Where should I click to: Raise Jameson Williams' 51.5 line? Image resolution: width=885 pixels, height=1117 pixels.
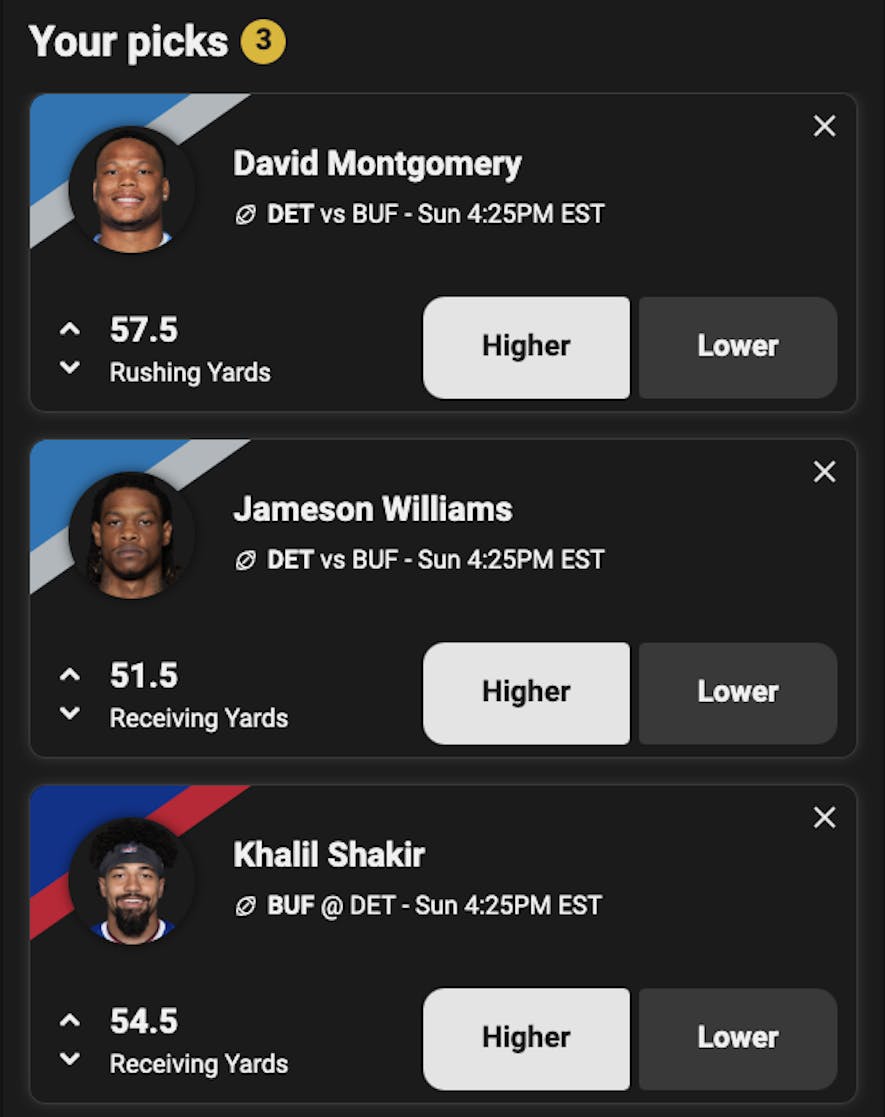click(x=69, y=675)
